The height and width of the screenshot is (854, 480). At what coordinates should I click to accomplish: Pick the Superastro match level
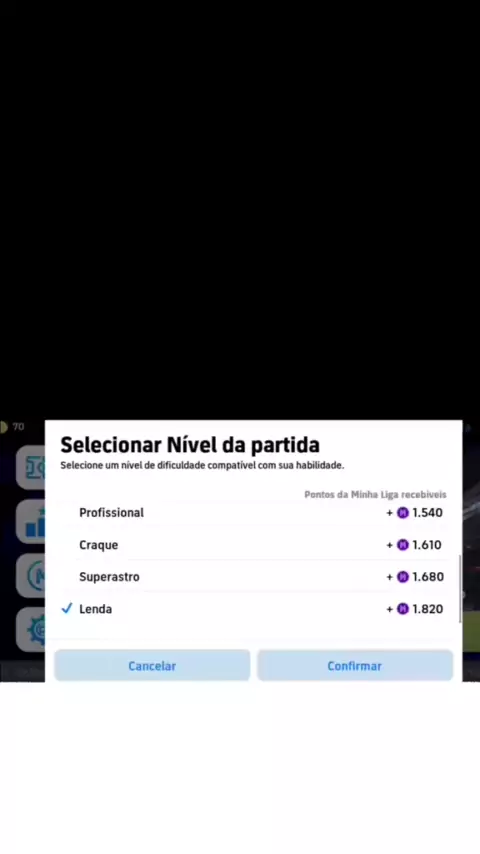[253, 577]
